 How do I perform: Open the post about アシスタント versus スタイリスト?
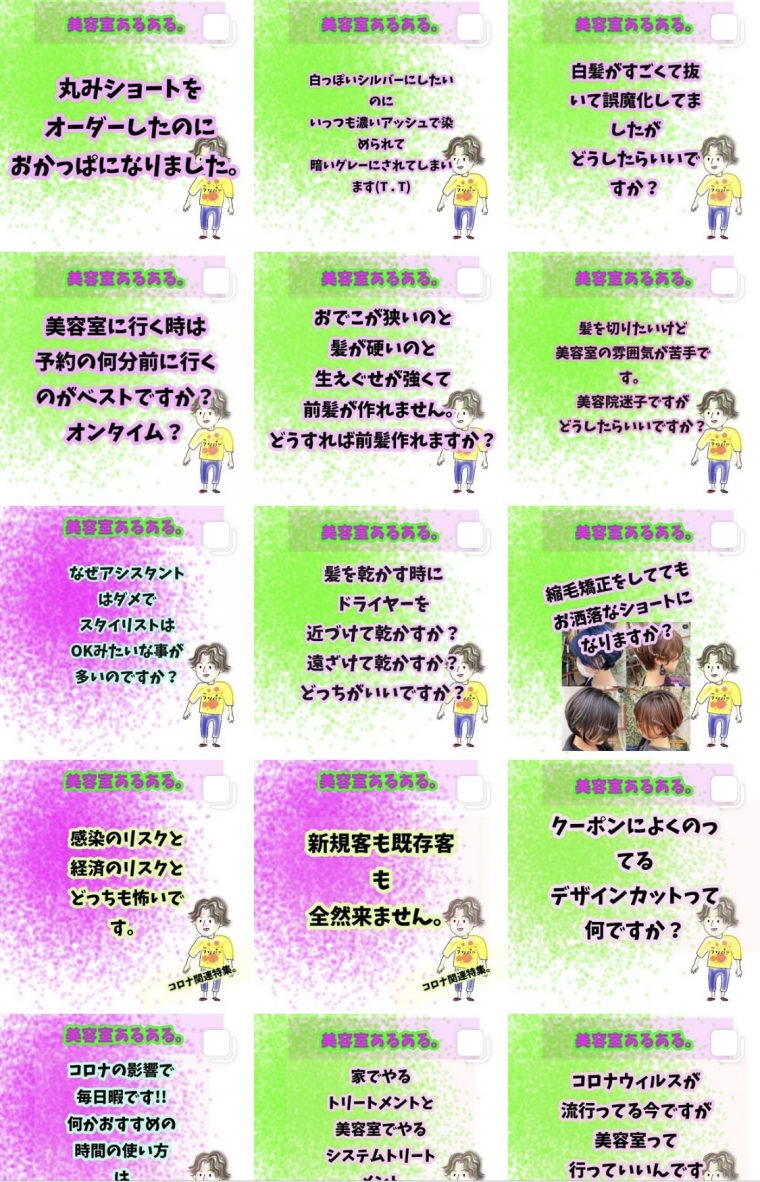coord(125,632)
